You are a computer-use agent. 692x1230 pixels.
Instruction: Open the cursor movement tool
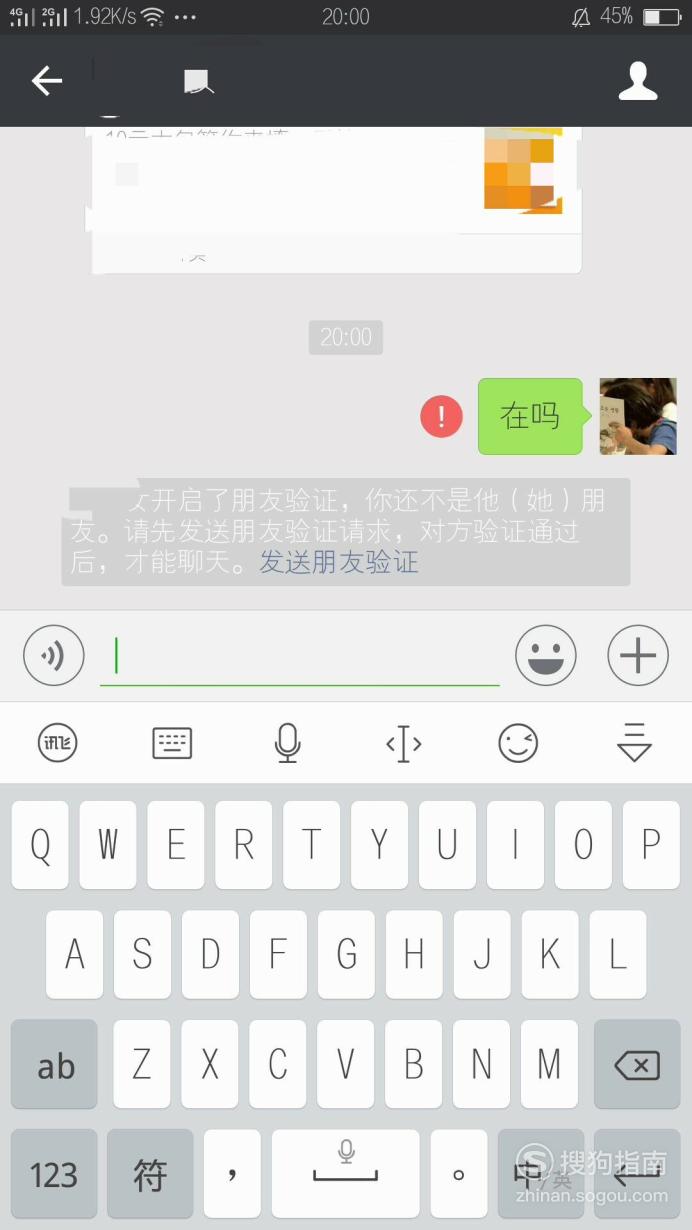click(403, 743)
